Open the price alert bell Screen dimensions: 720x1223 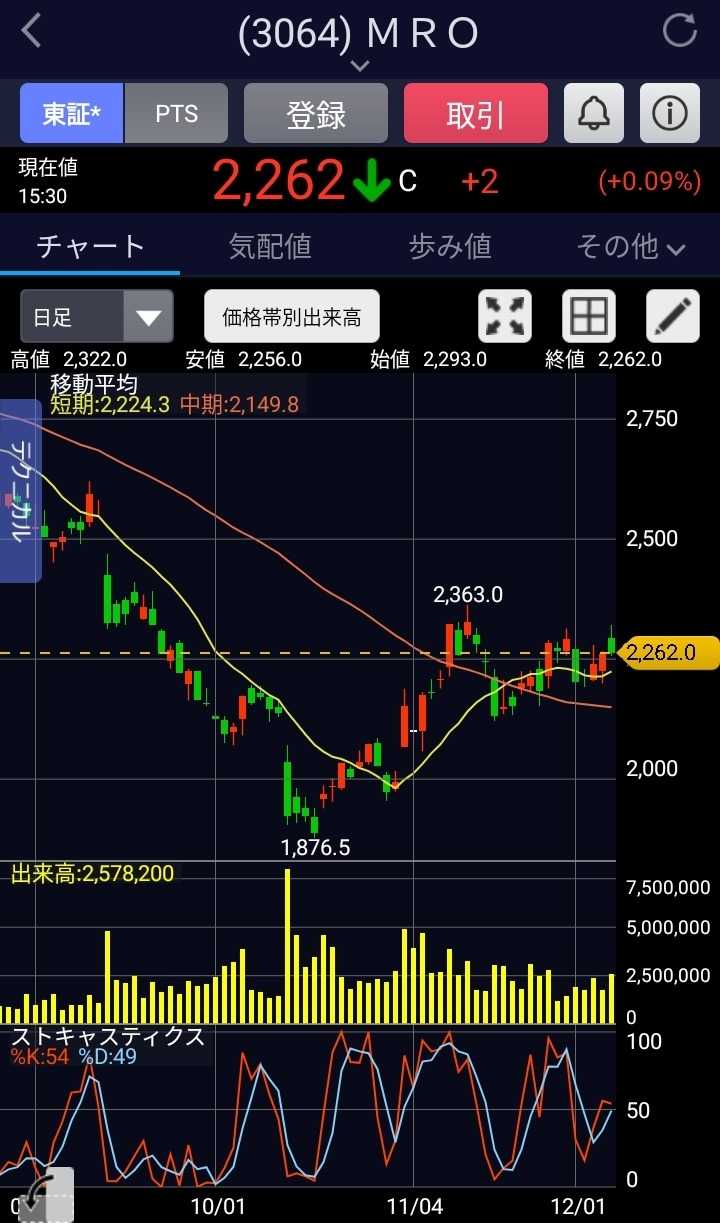click(x=594, y=114)
